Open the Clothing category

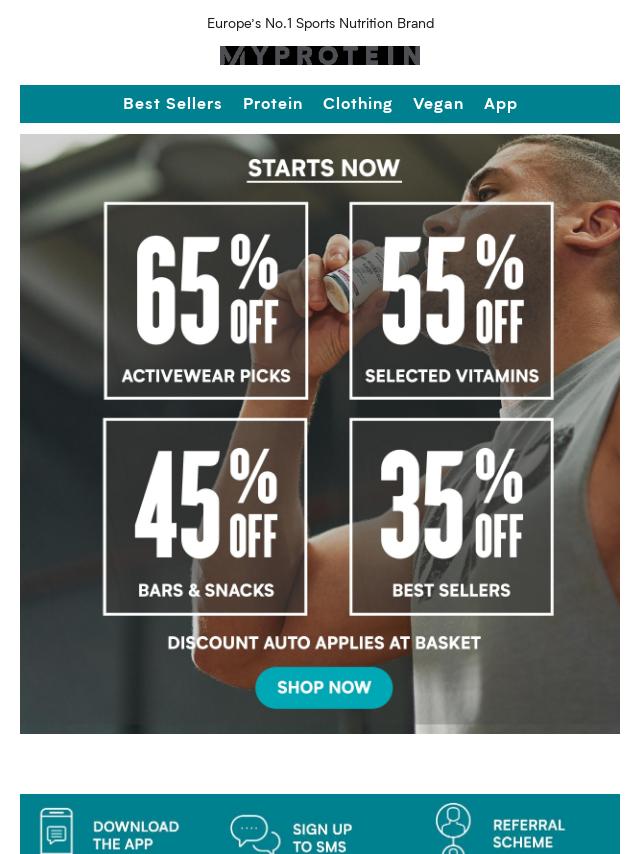pos(357,104)
